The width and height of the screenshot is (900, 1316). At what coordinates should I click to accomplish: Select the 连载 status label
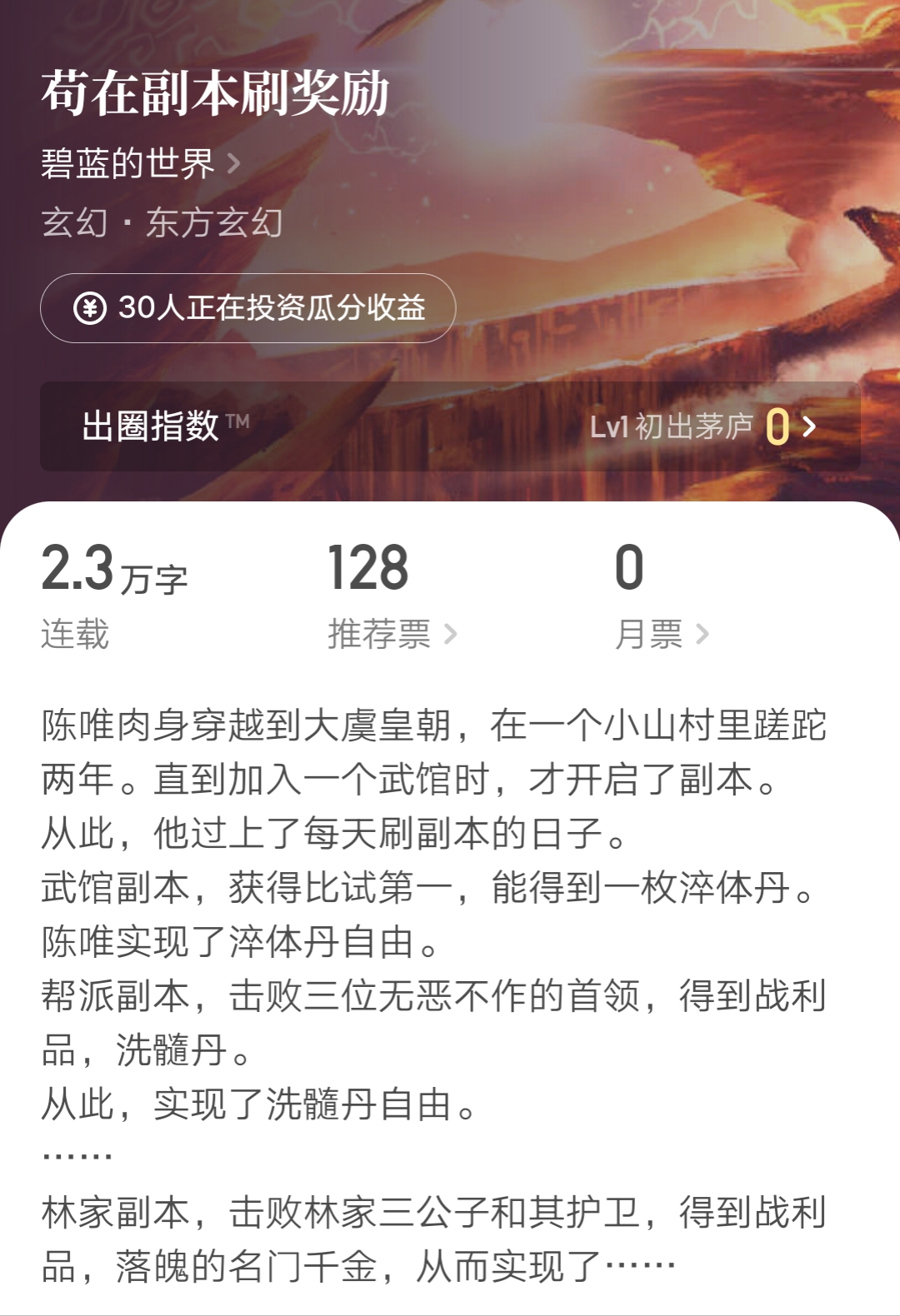pyautogui.click(x=75, y=633)
